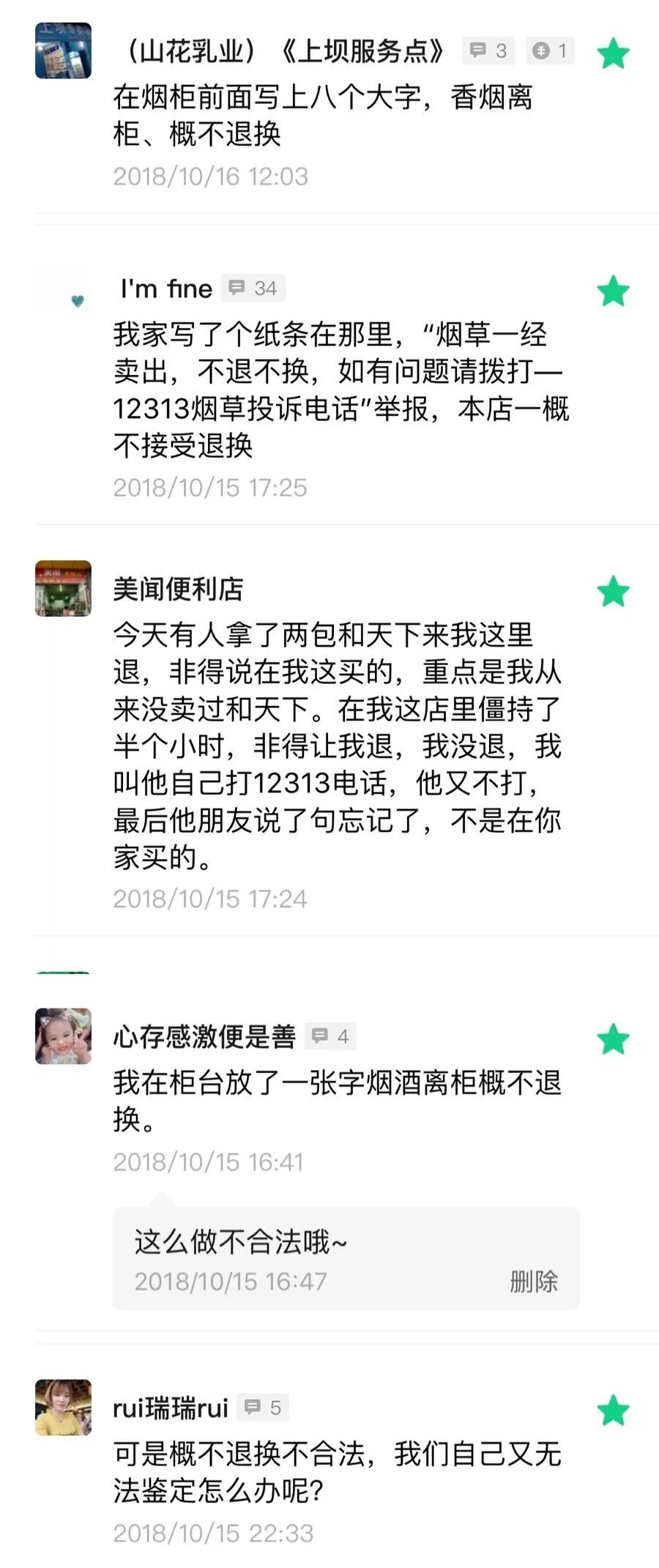The width and height of the screenshot is (659, 1568).
Task: Toggle the star on 美闻便利店's comment
Action: 613,592
